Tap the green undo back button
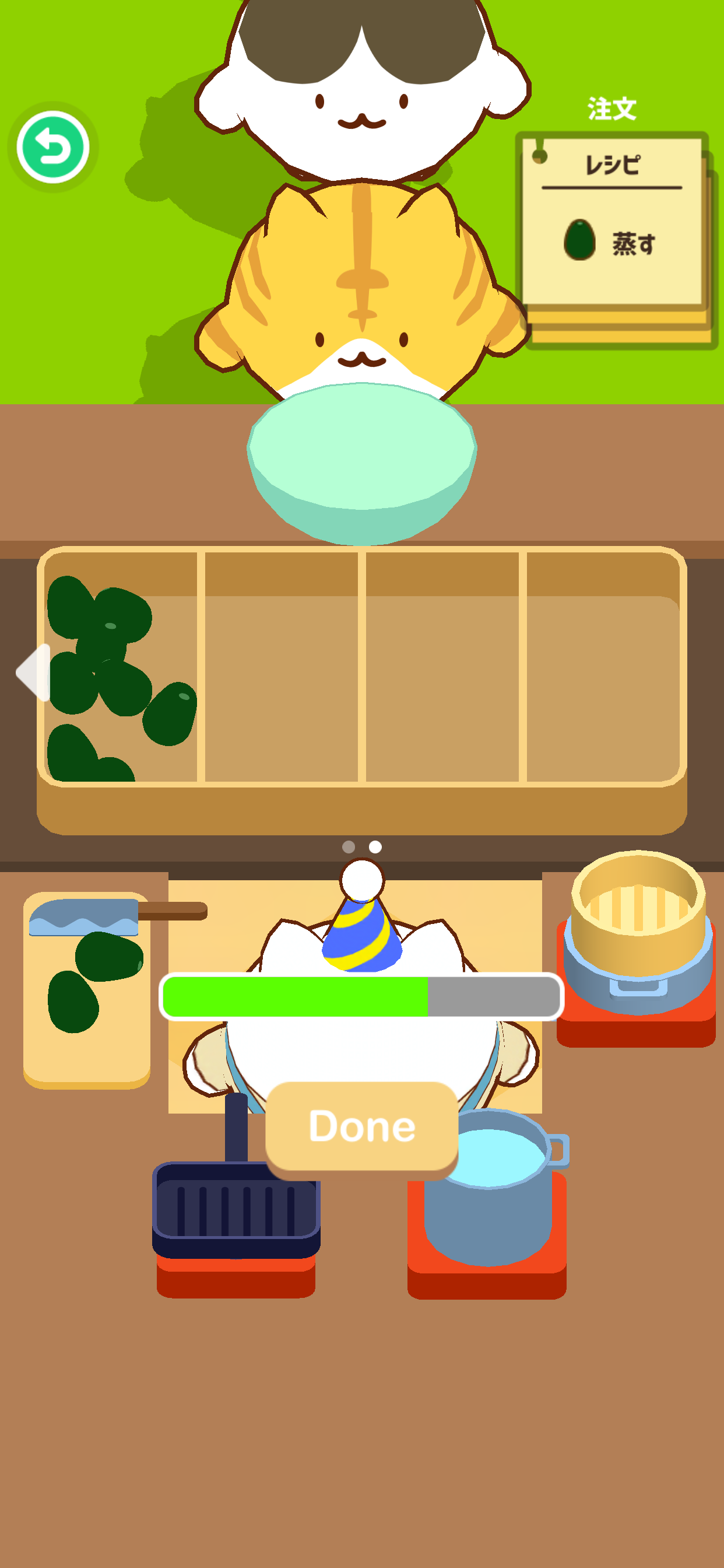Viewport: 724px width, 1568px height. pyautogui.click(x=53, y=146)
